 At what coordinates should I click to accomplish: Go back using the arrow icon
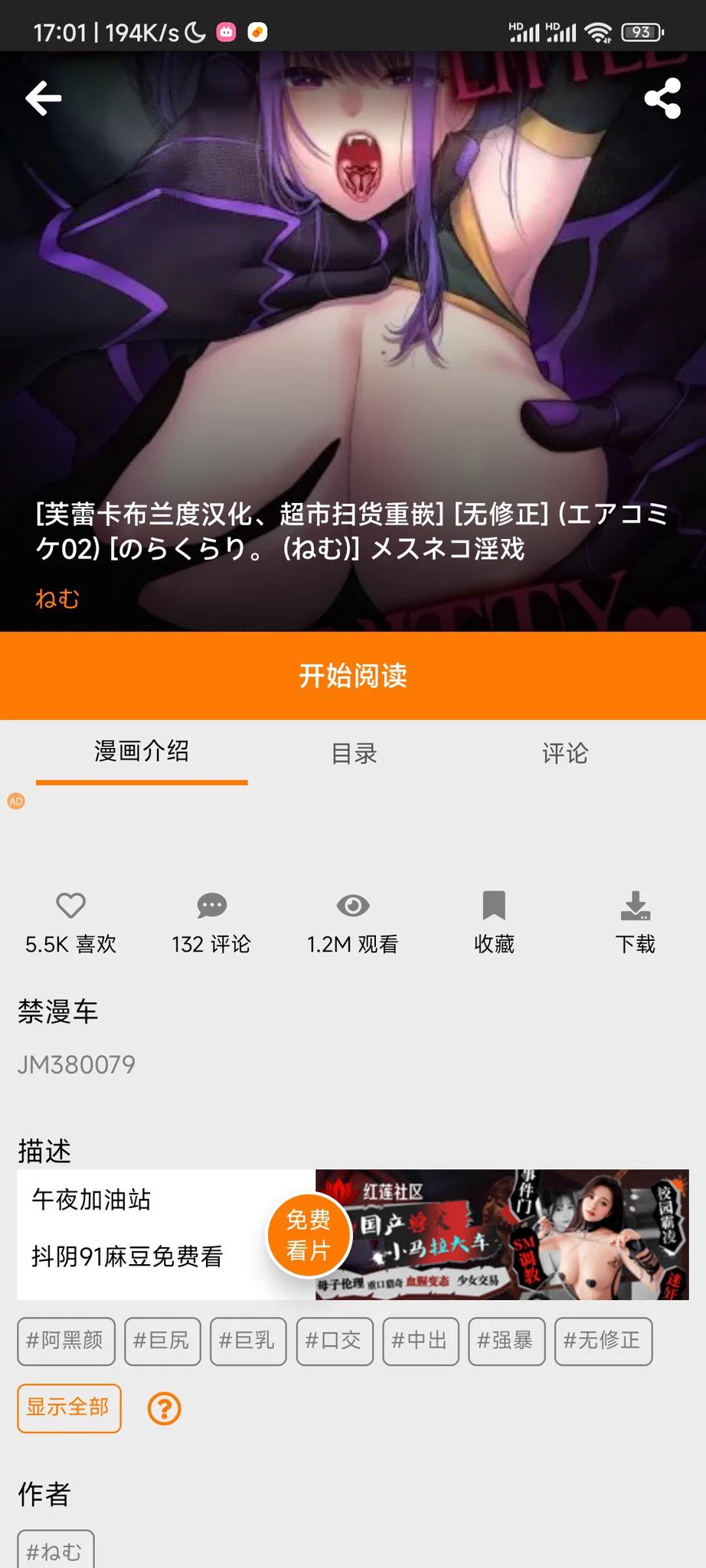pyautogui.click(x=44, y=98)
